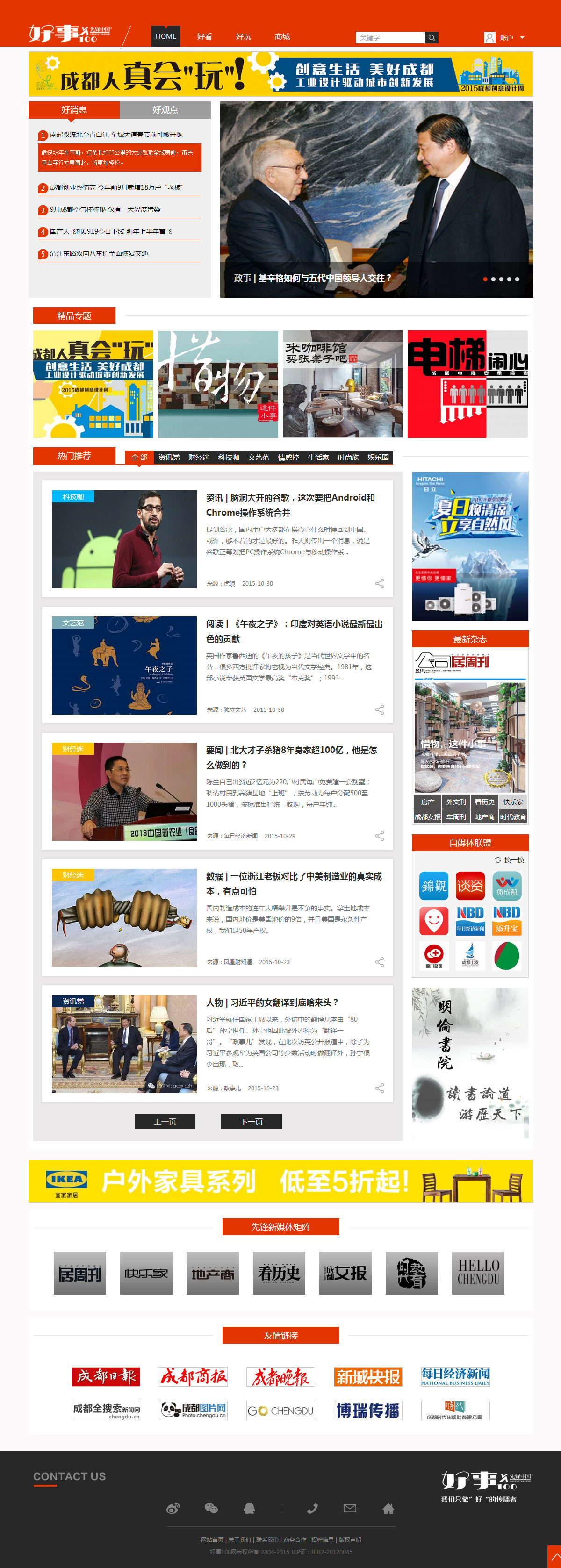The width and height of the screenshot is (561, 1568).
Task: Refresh media list with 换一换
Action: pos(509,859)
